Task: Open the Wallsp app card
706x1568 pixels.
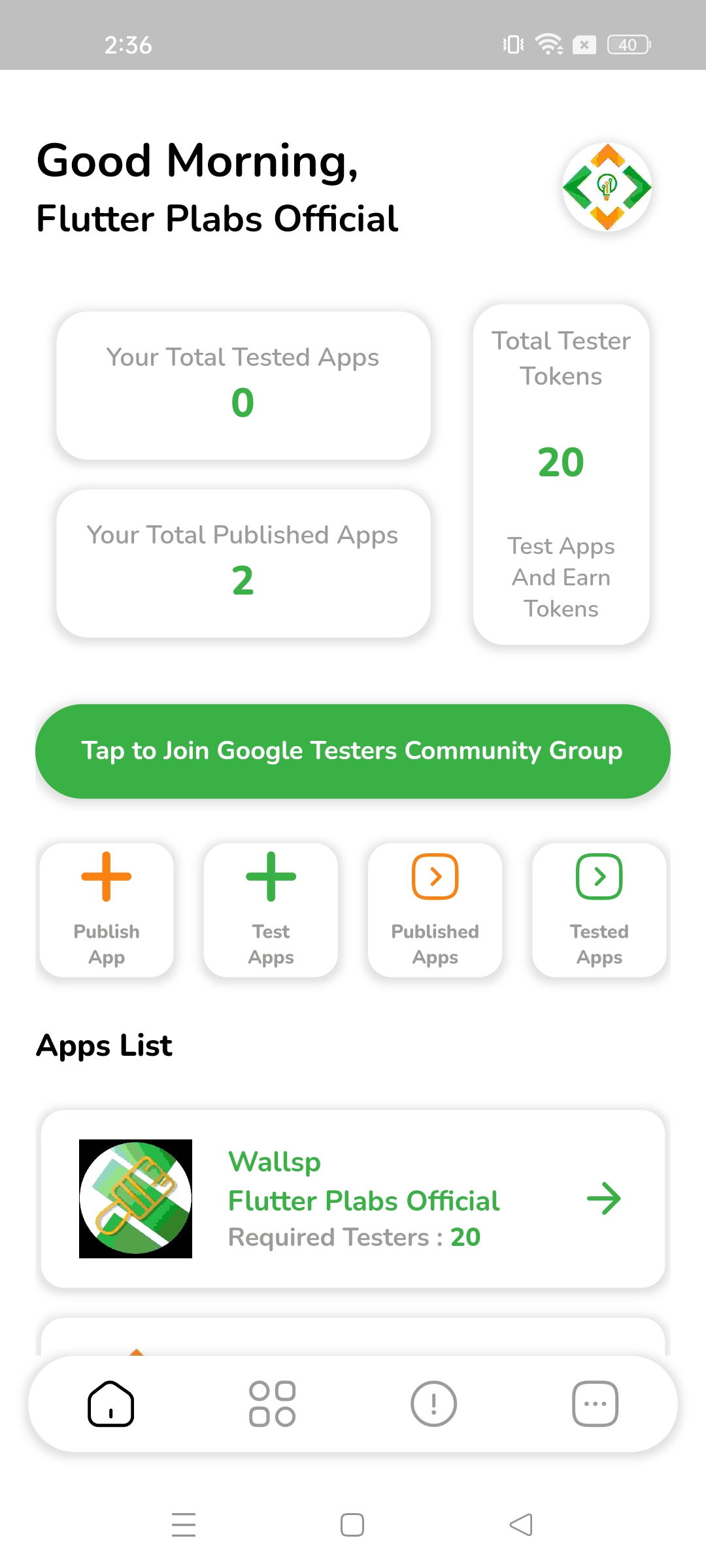Action: [353, 1199]
